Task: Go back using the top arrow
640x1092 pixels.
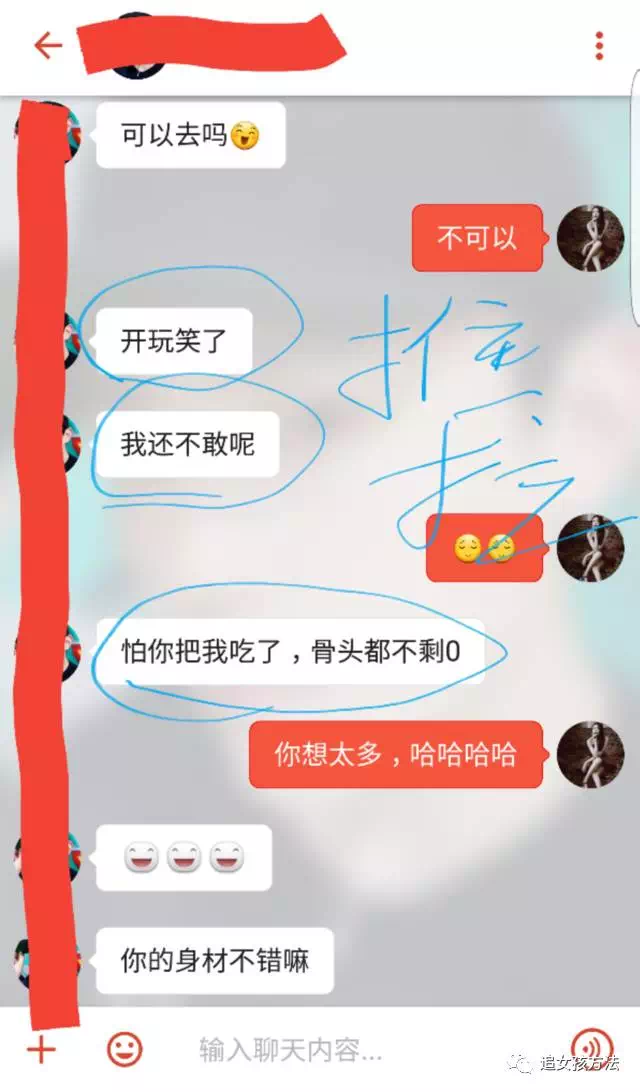Action: 47,46
